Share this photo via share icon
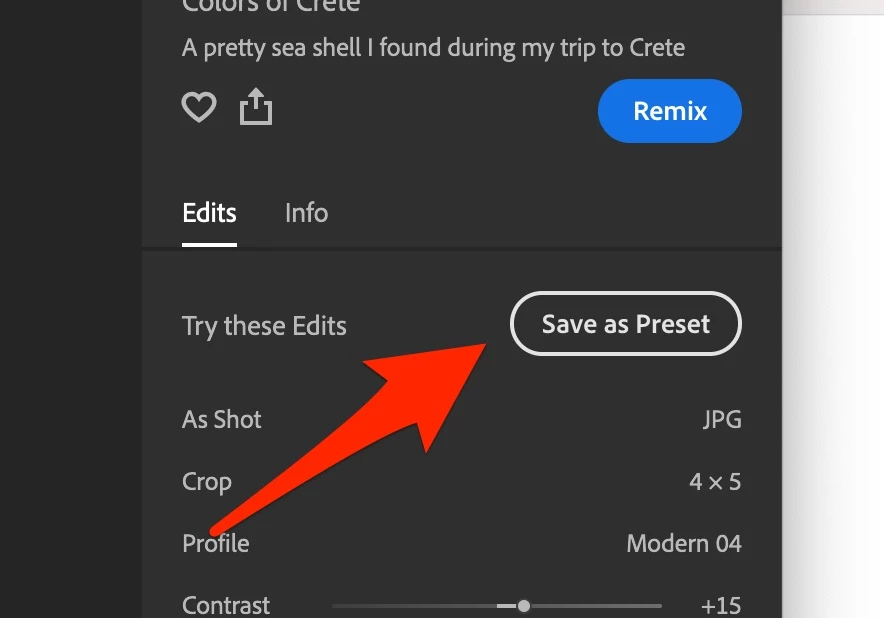884x618 pixels. click(256, 107)
